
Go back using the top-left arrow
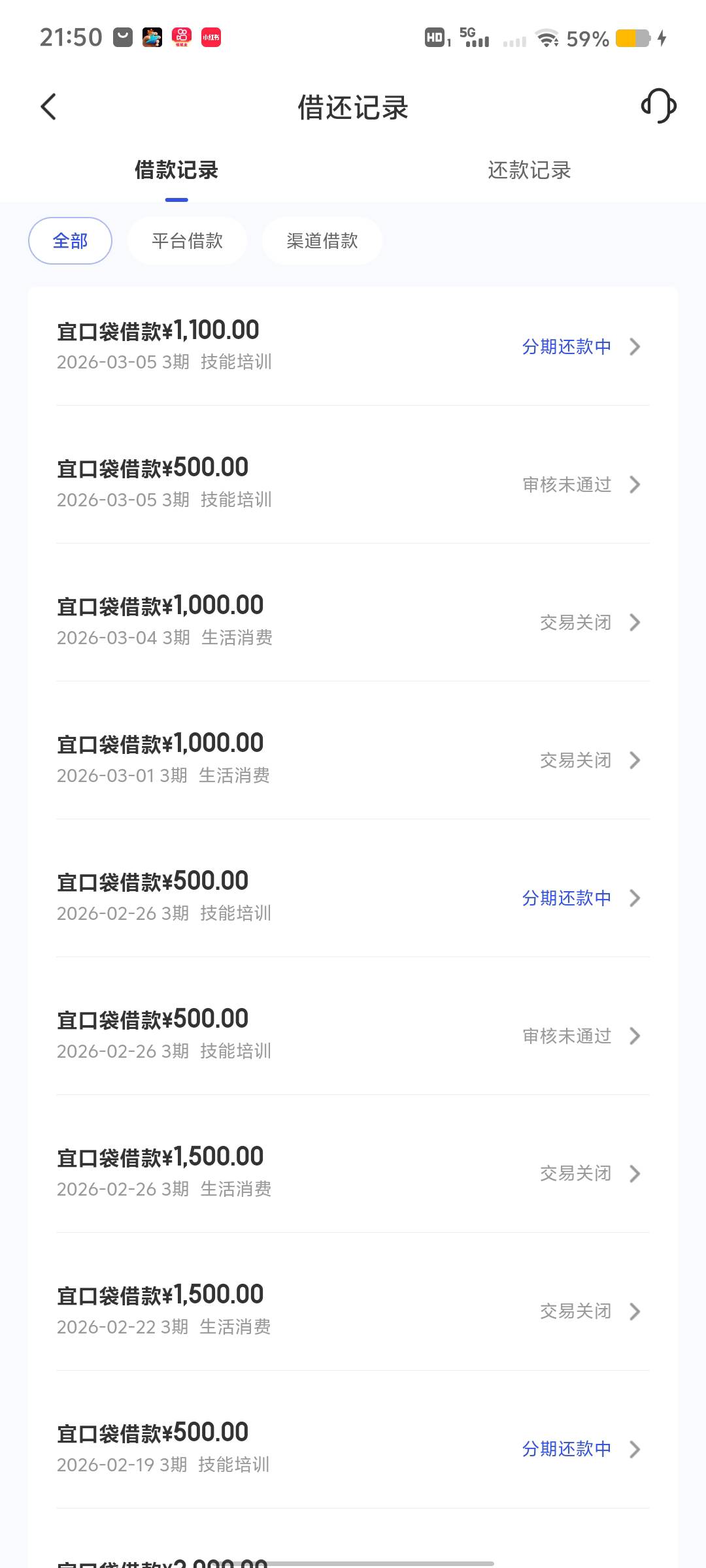click(49, 106)
